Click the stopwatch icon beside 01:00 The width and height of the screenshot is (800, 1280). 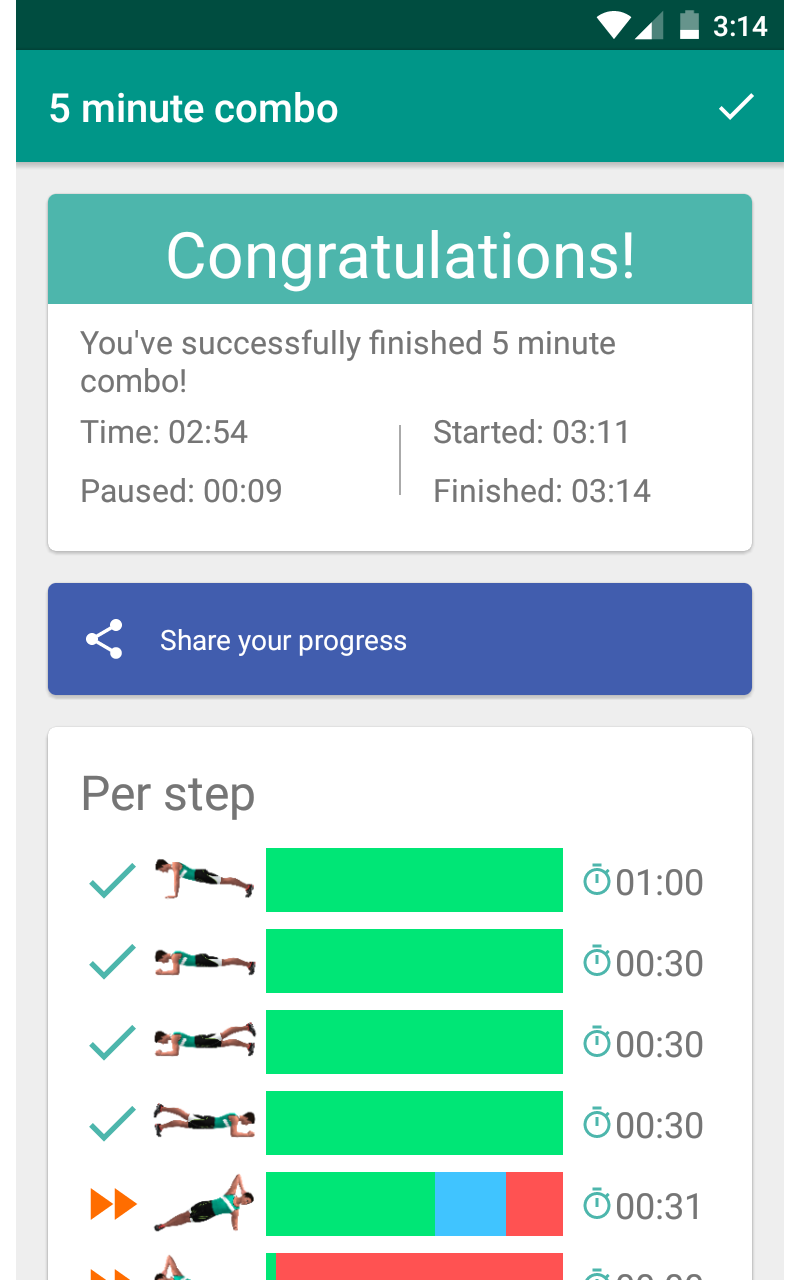pyautogui.click(x=597, y=881)
